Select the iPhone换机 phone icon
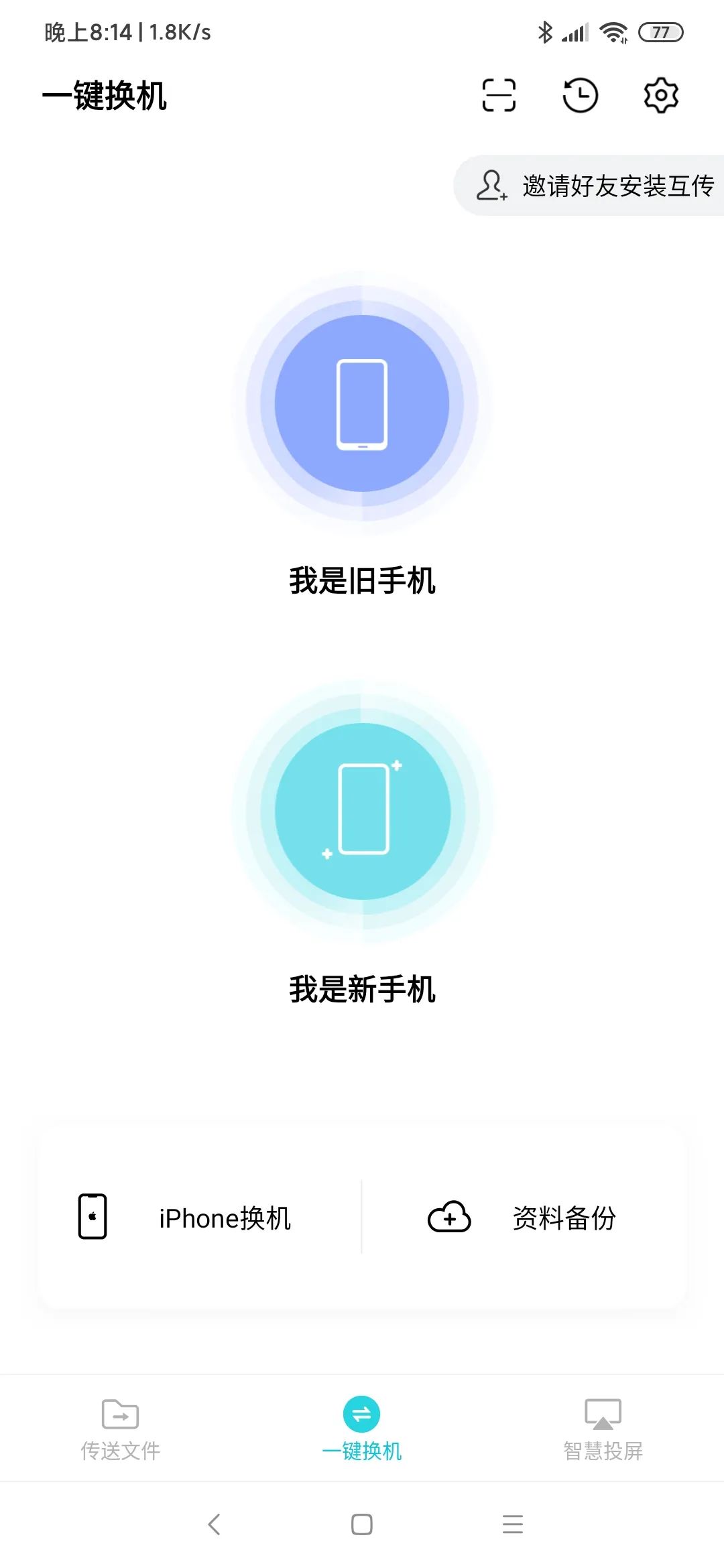 pyautogui.click(x=94, y=1218)
